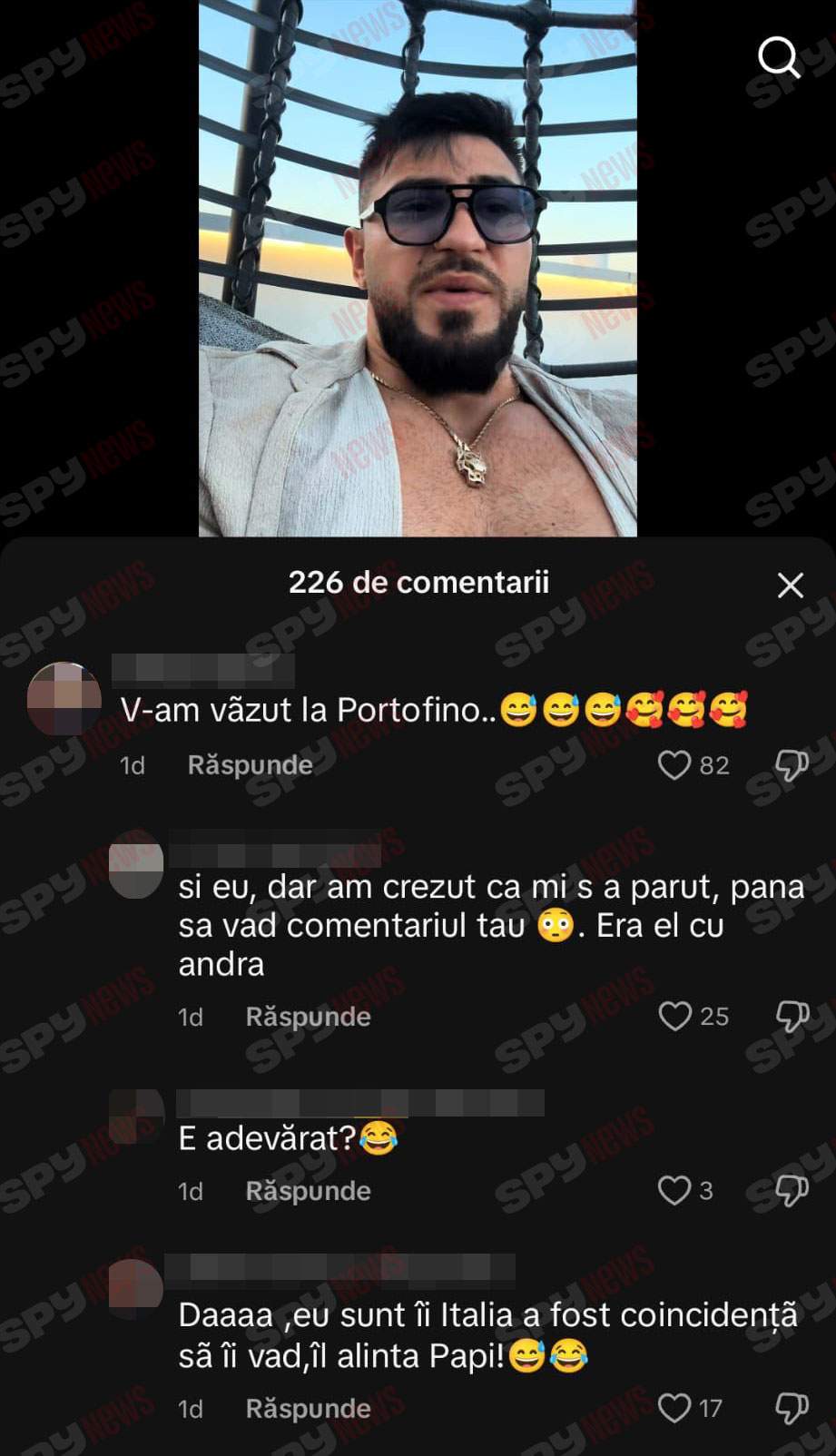
Task: Reply to the 'Era el cu andra' comment
Action: (308, 1017)
